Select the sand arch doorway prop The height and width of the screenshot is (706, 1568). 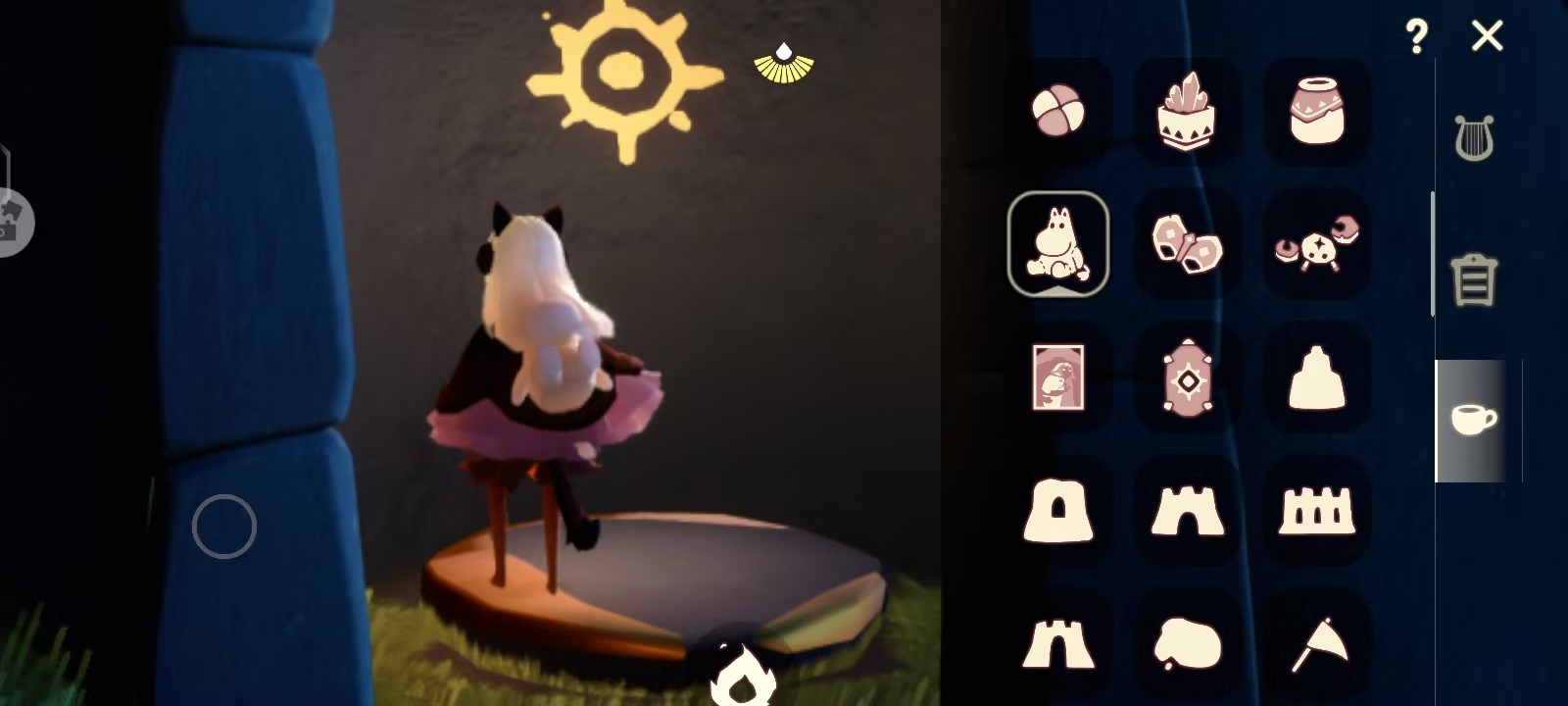coord(1058,511)
